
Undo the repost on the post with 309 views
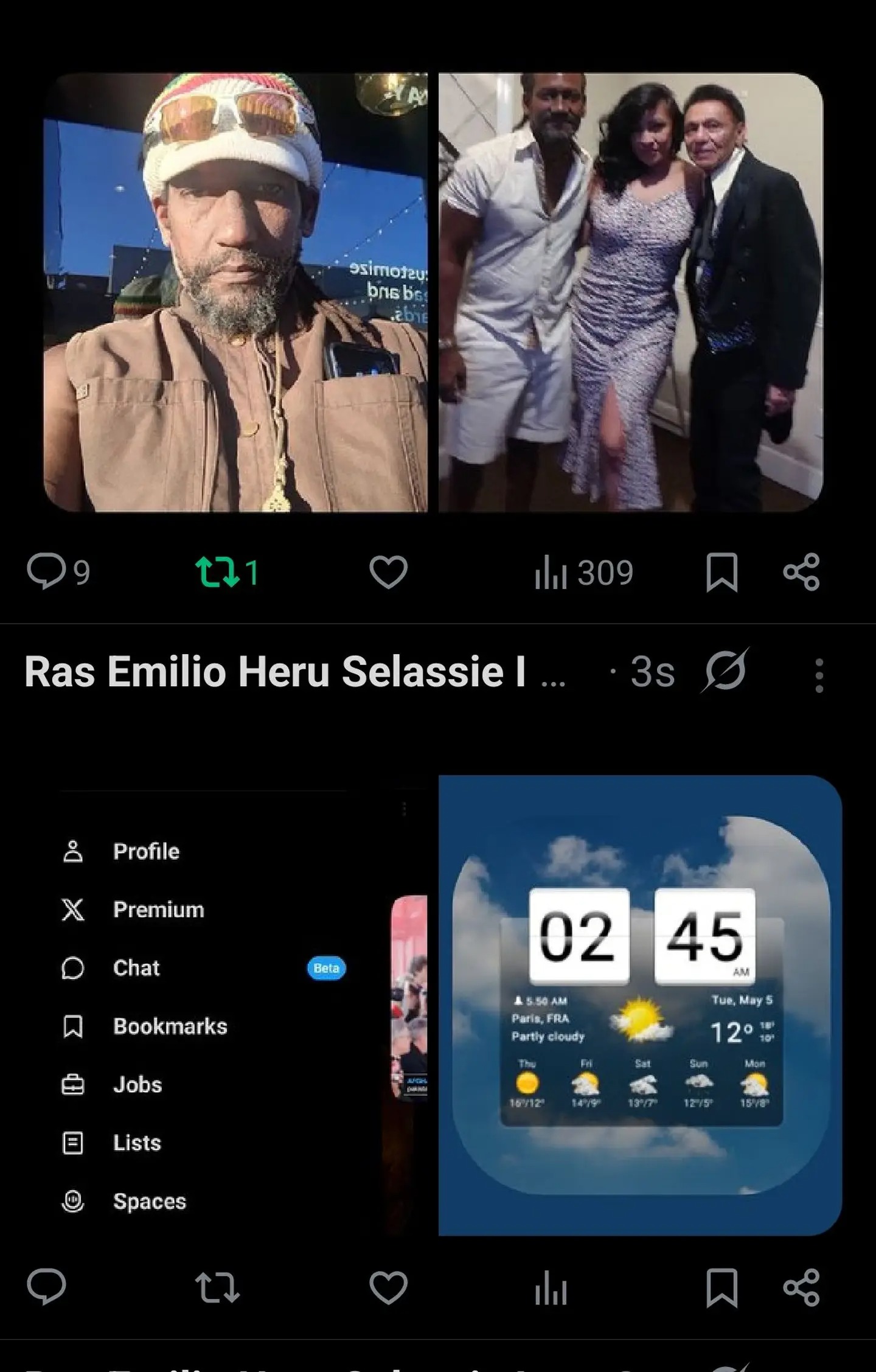tap(218, 573)
